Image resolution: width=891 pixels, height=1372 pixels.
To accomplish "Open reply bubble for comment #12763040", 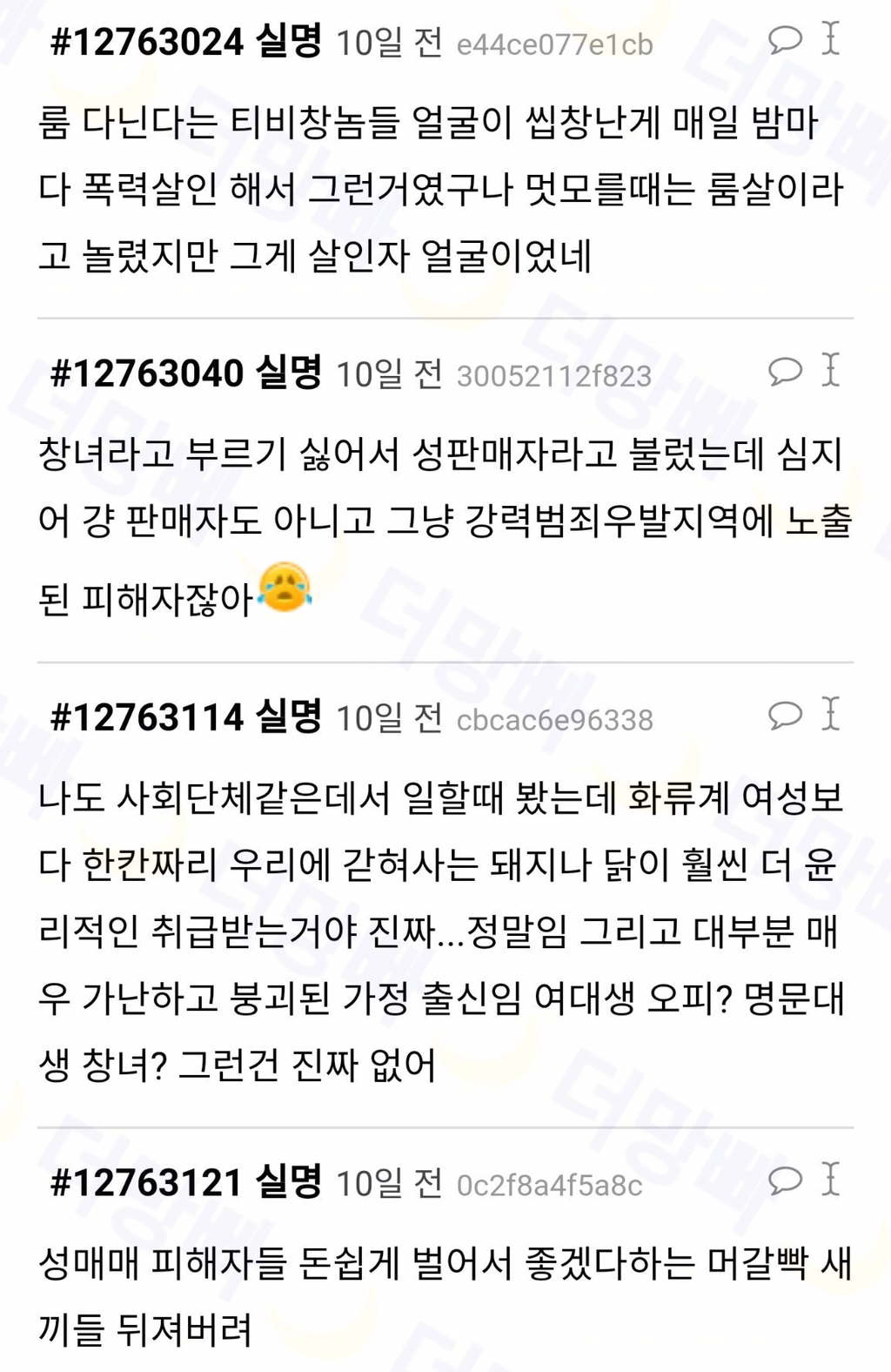I will [785, 371].
